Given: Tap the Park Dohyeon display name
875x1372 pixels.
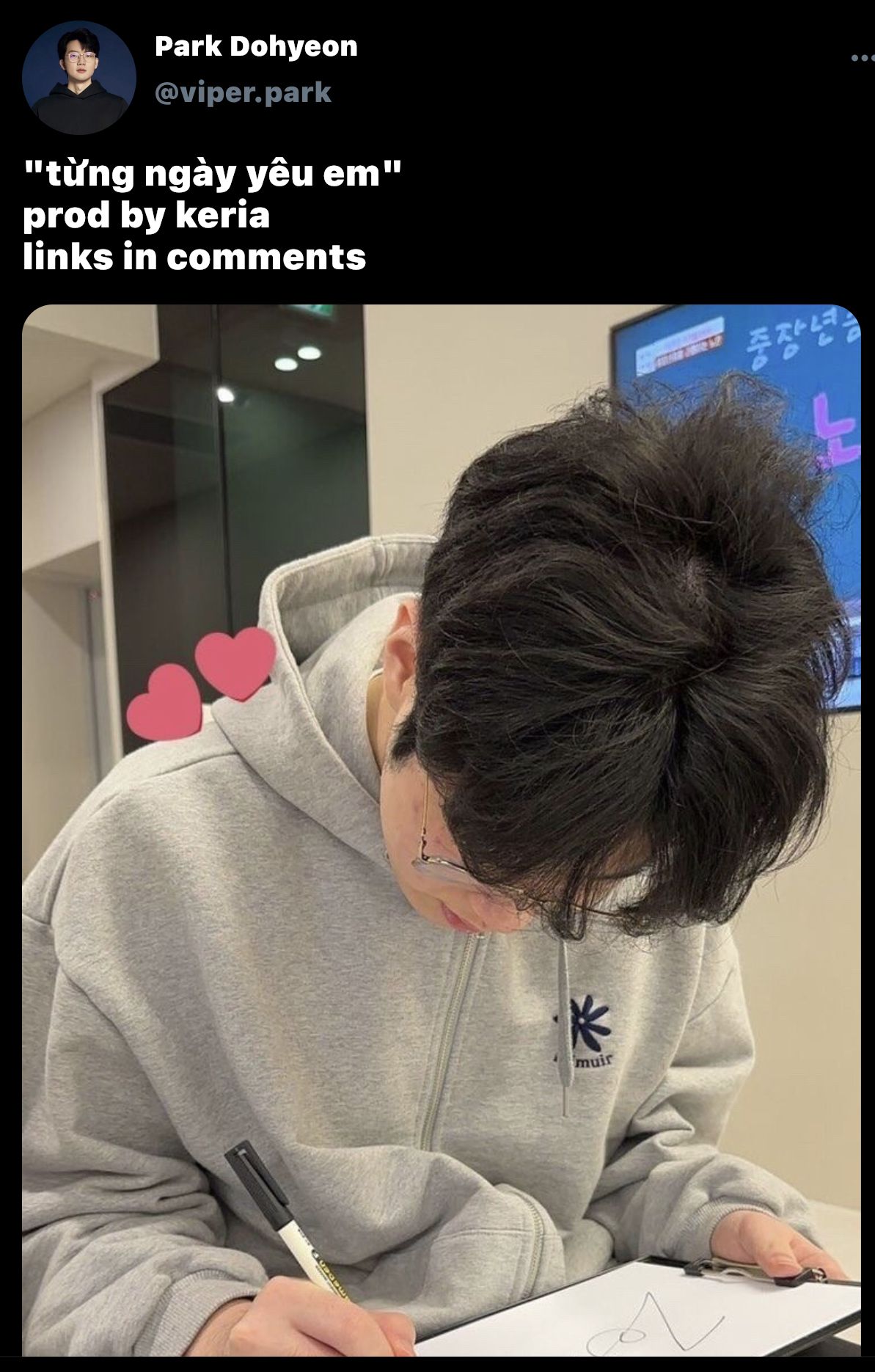Looking at the screenshot, I should pos(256,46).
